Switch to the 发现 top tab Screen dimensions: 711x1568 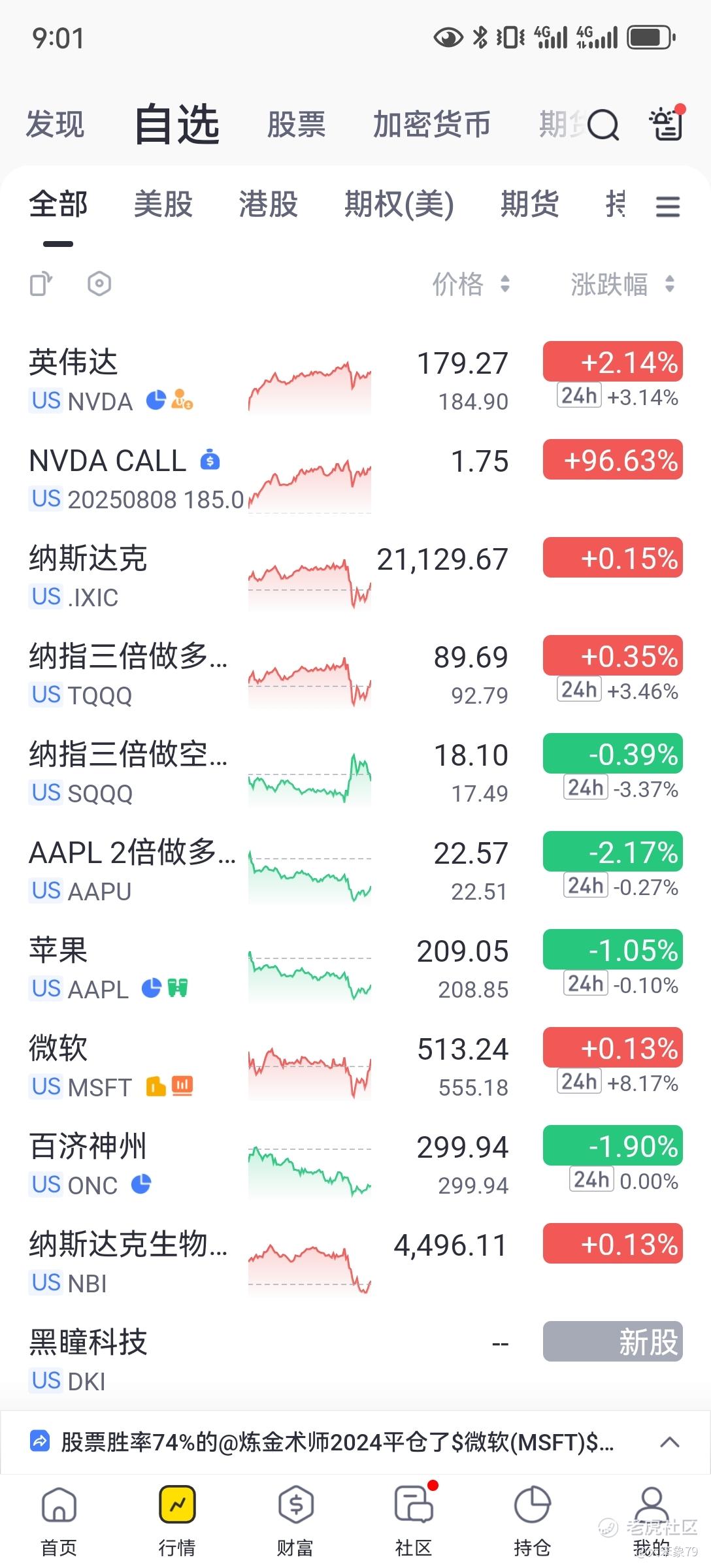(56, 124)
